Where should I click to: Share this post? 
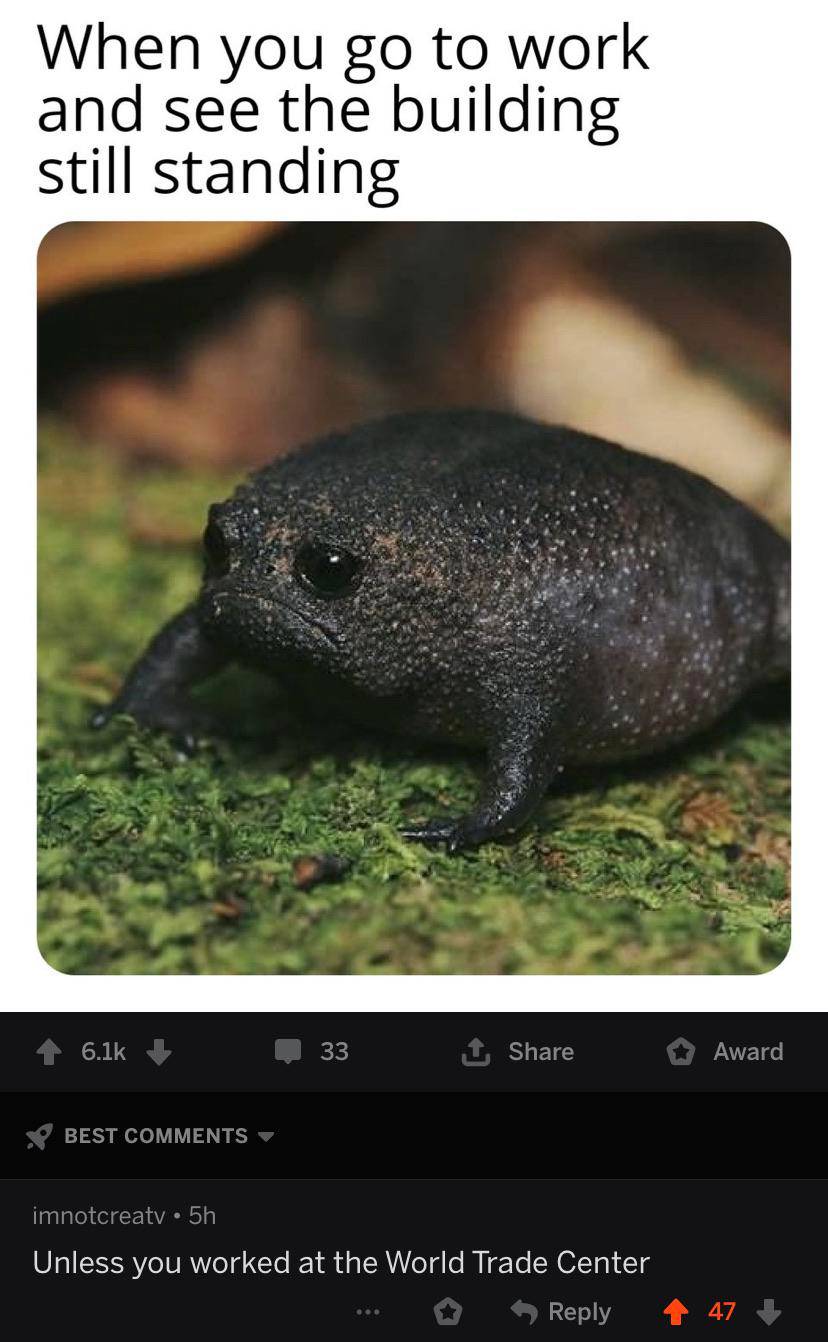(x=518, y=1051)
